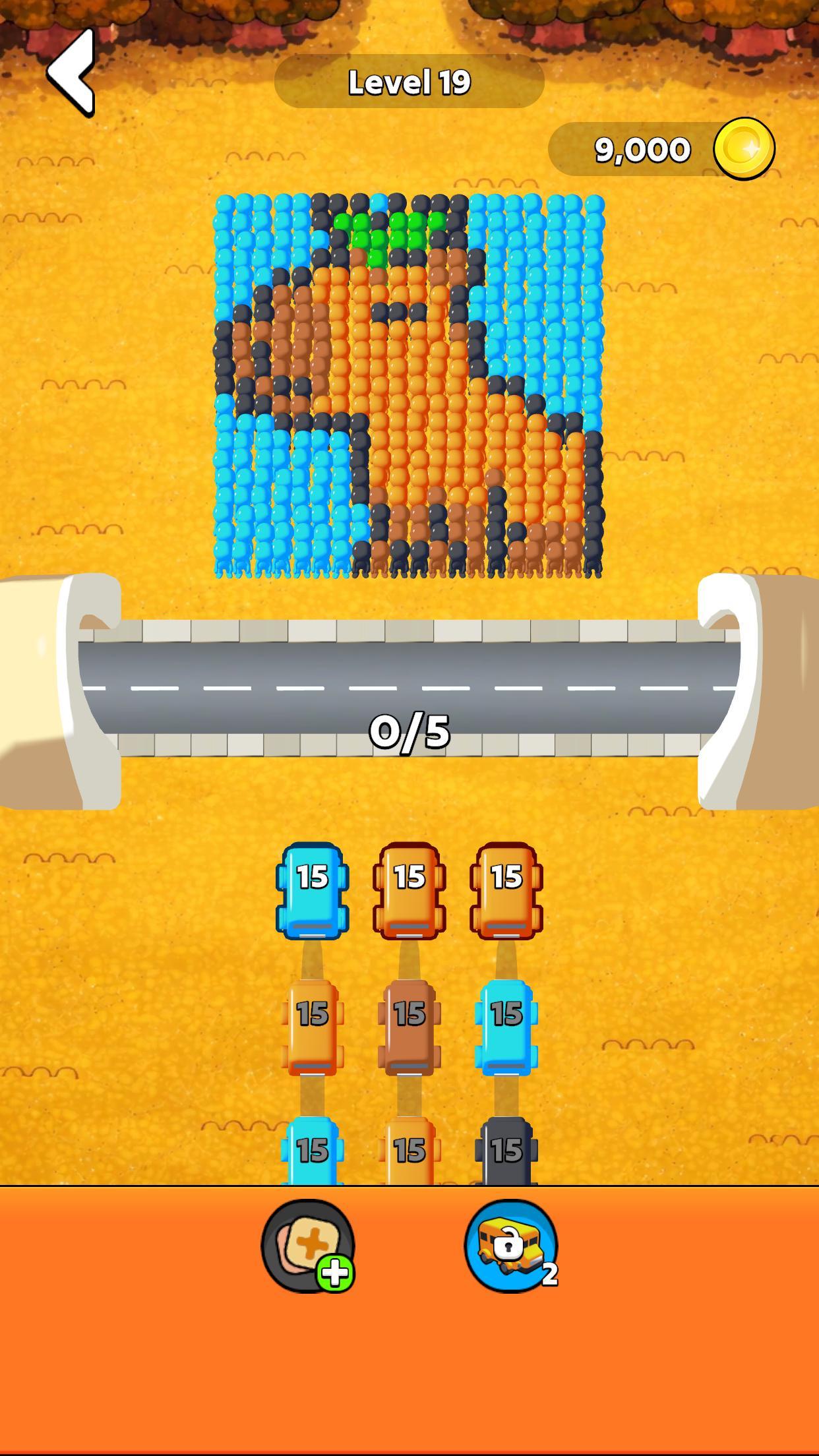Screen dimensions: 819x1456
Task: Open the 9,000 coins balance
Action: 661,149
